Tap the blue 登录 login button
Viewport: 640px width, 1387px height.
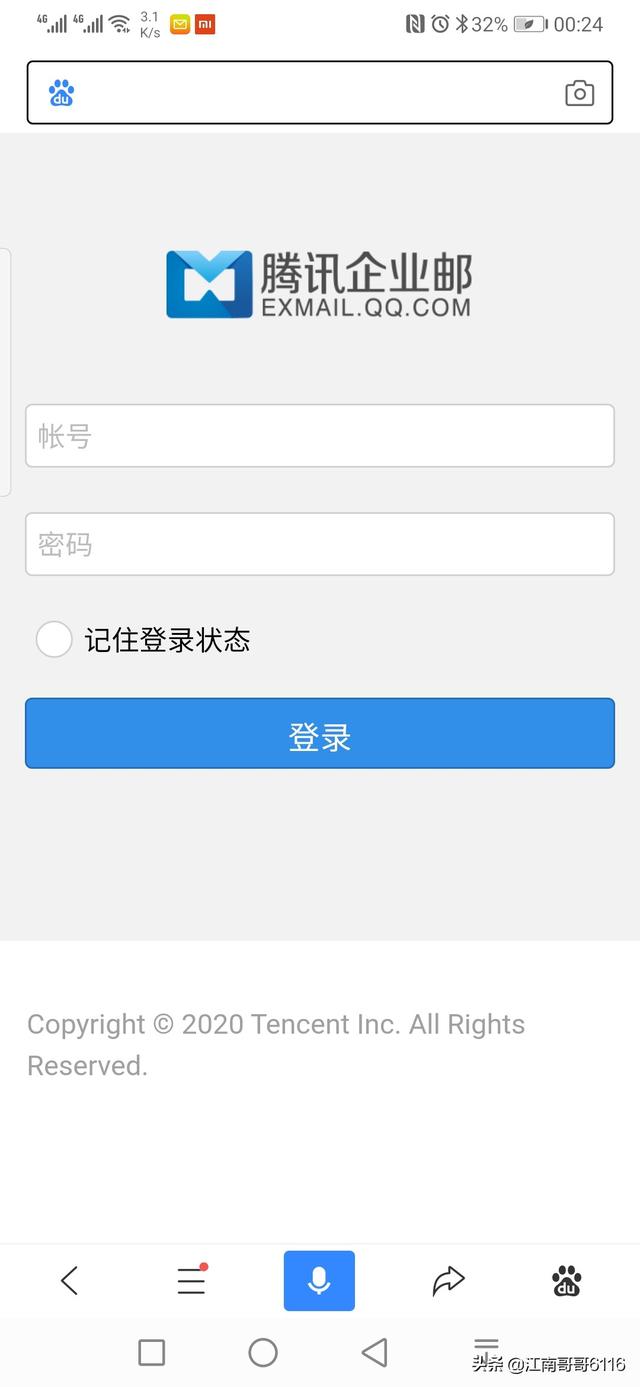click(x=319, y=733)
